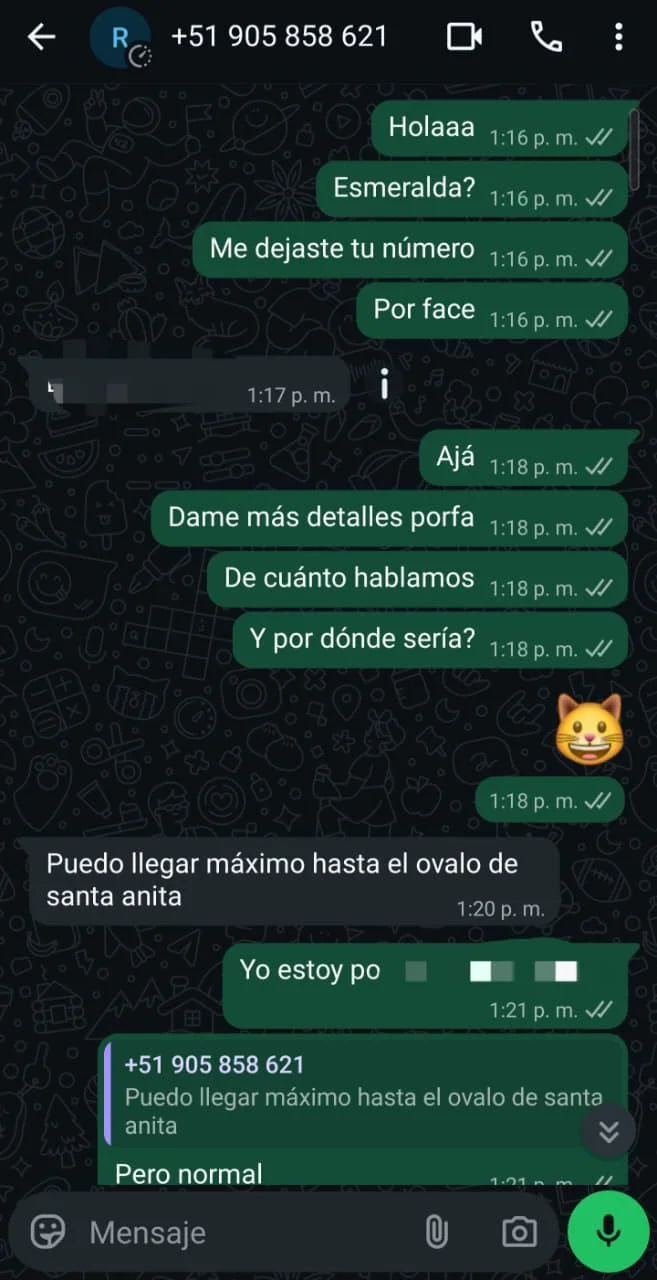Open contact info for +51 905 858 621

point(278,37)
